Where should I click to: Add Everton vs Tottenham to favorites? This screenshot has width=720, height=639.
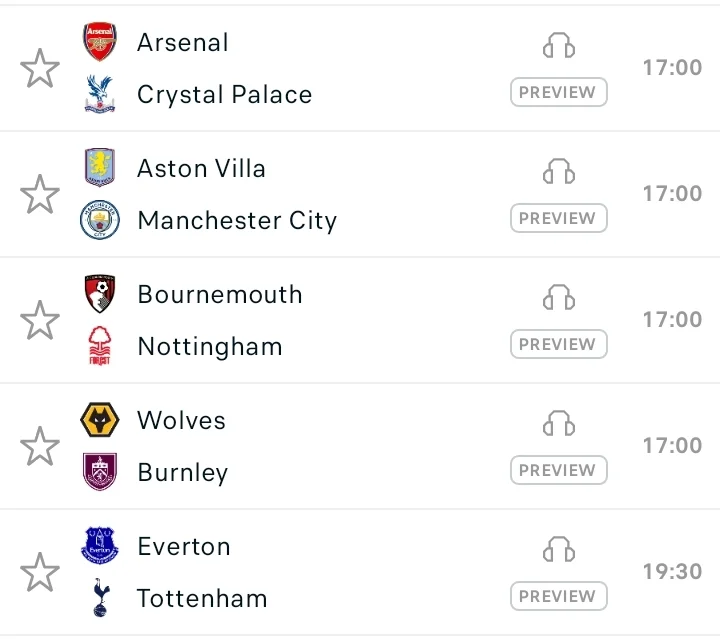click(x=40, y=573)
